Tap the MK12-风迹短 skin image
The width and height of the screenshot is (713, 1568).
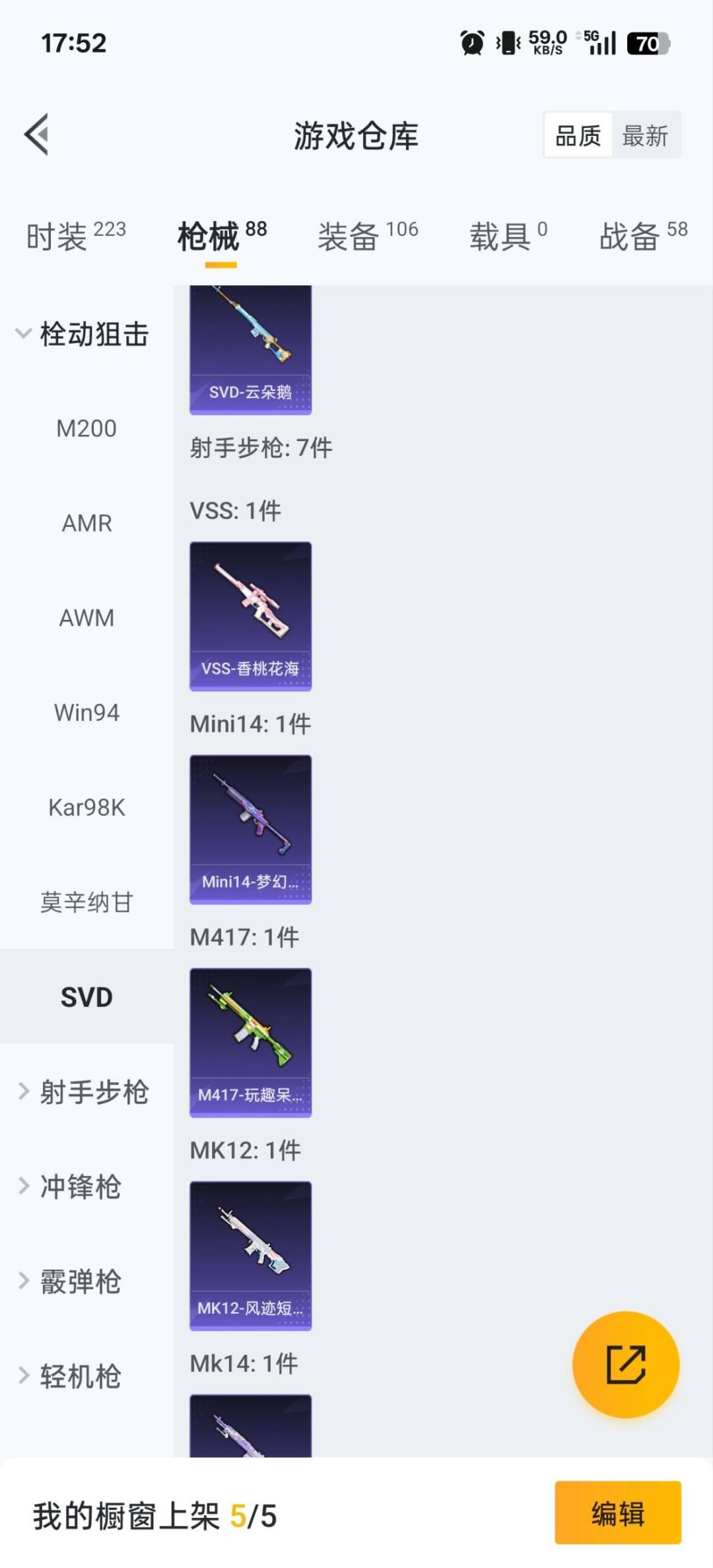pos(250,1254)
